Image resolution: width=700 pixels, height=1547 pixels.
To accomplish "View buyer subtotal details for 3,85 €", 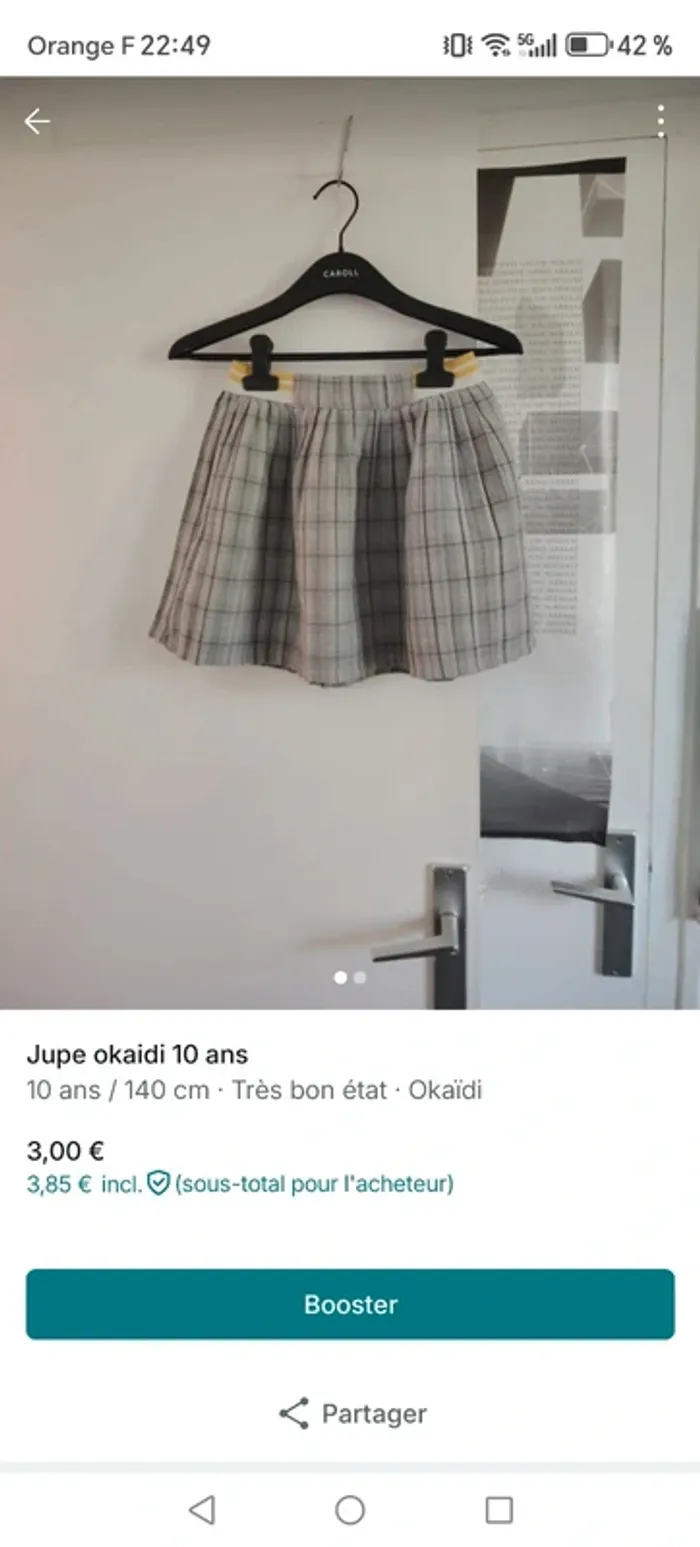I will [x=240, y=1184].
